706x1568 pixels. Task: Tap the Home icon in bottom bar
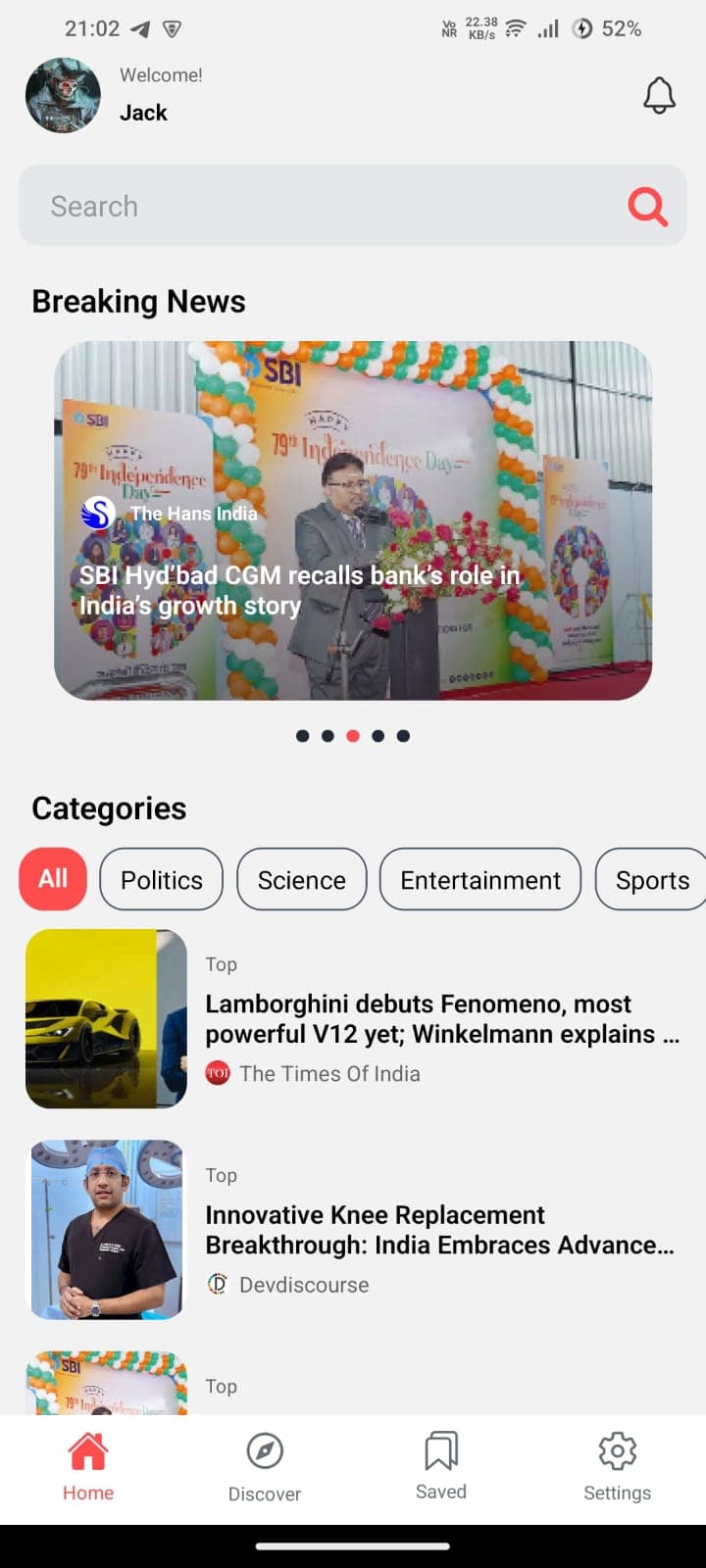[88, 1451]
